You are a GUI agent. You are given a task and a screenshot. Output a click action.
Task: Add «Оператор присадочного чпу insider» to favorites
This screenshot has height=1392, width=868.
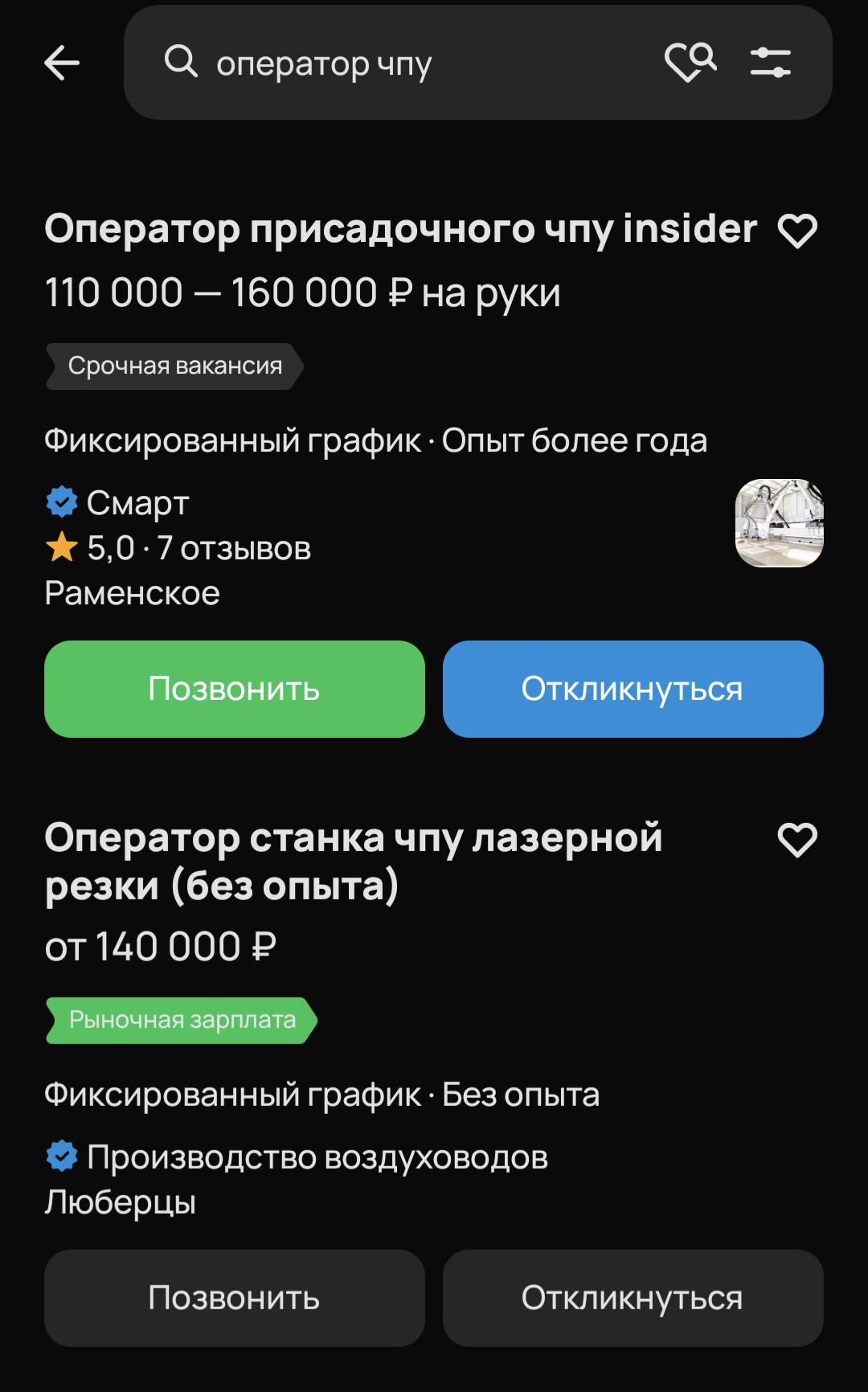(x=797, y=231)
